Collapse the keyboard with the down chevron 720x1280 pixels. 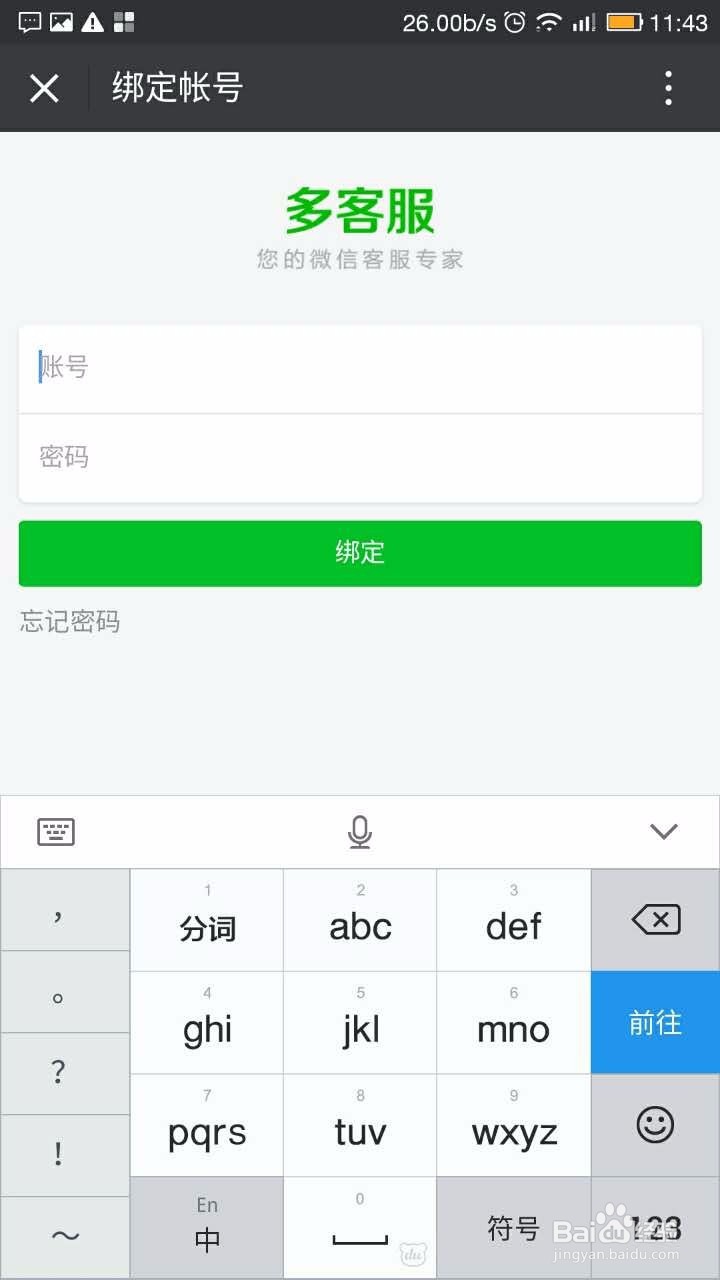tap(663, 830)
